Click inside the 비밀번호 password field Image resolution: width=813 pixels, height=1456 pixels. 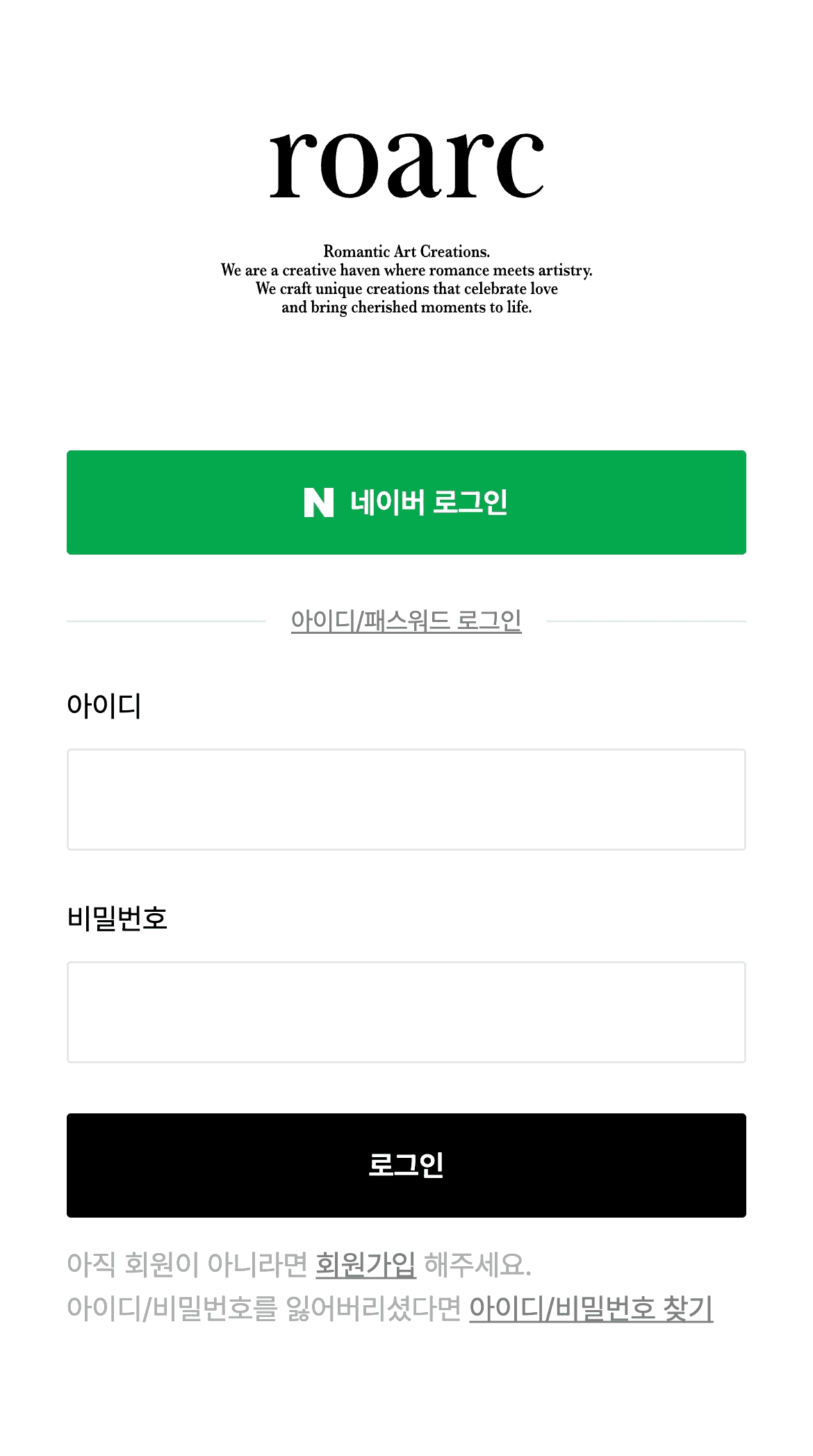(x=406, y=1011)
